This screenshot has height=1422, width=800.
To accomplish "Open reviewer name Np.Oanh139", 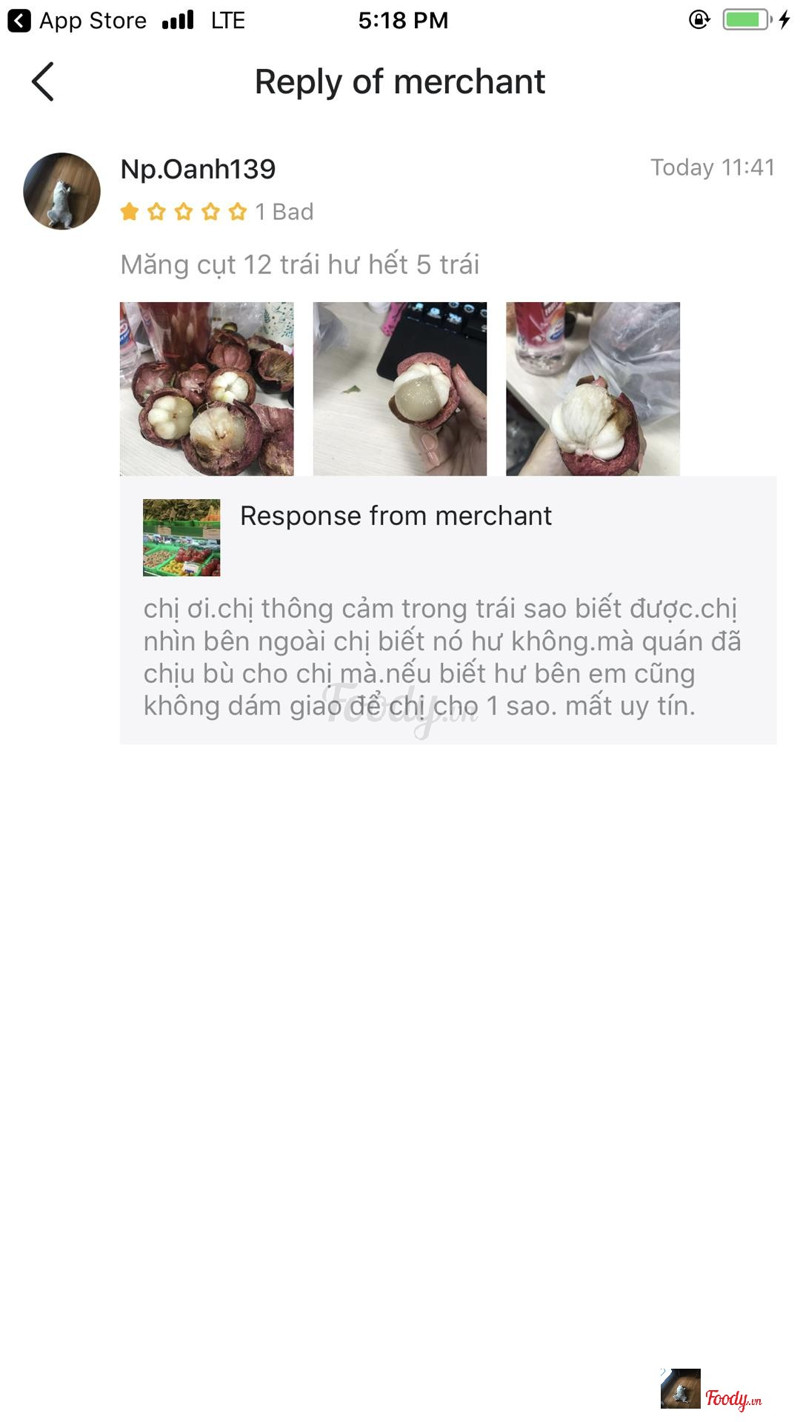I will (x=198, y=169).
